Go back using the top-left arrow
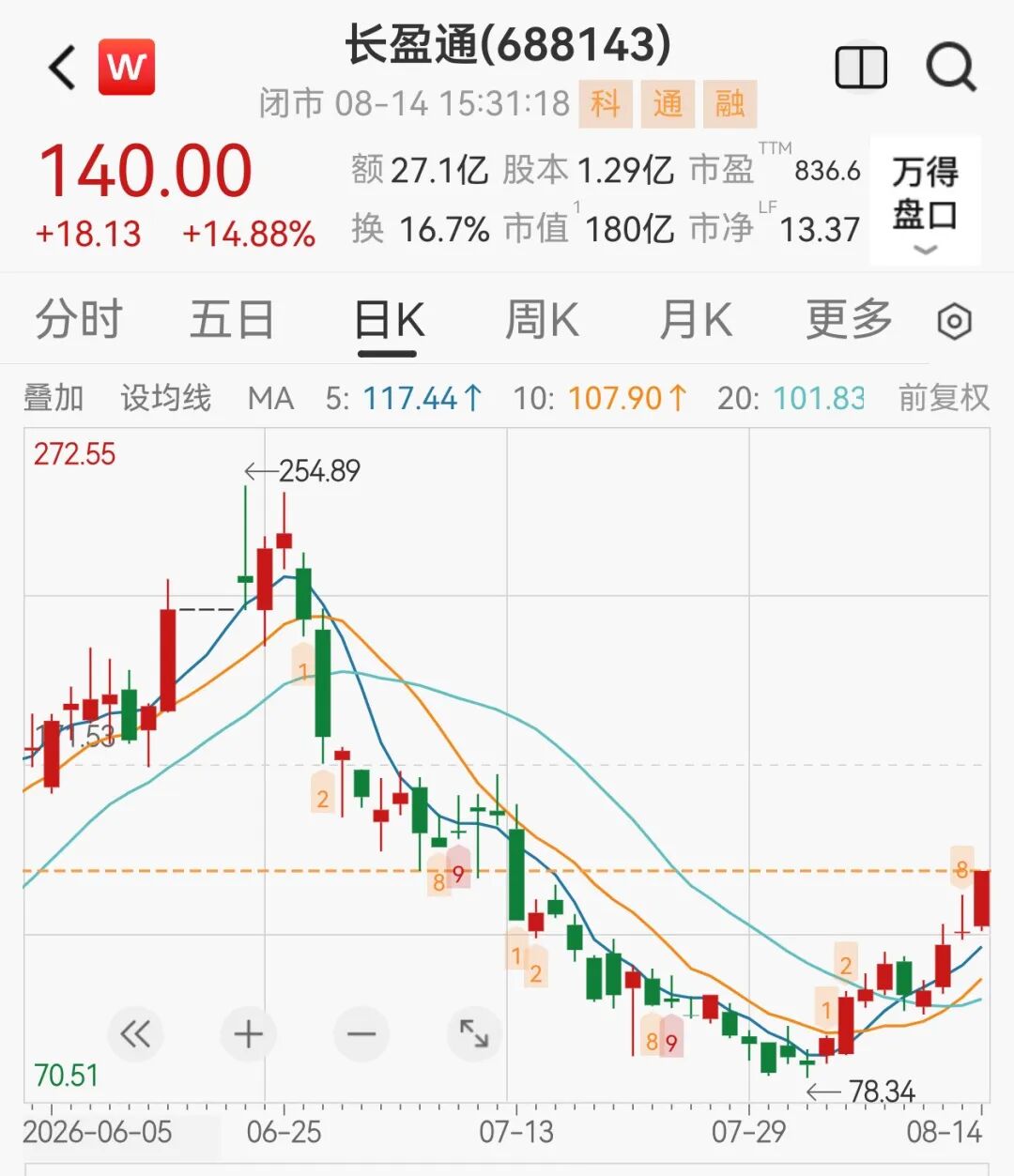The height and width of the screenshot is (1176, 1014). point(62,68)
